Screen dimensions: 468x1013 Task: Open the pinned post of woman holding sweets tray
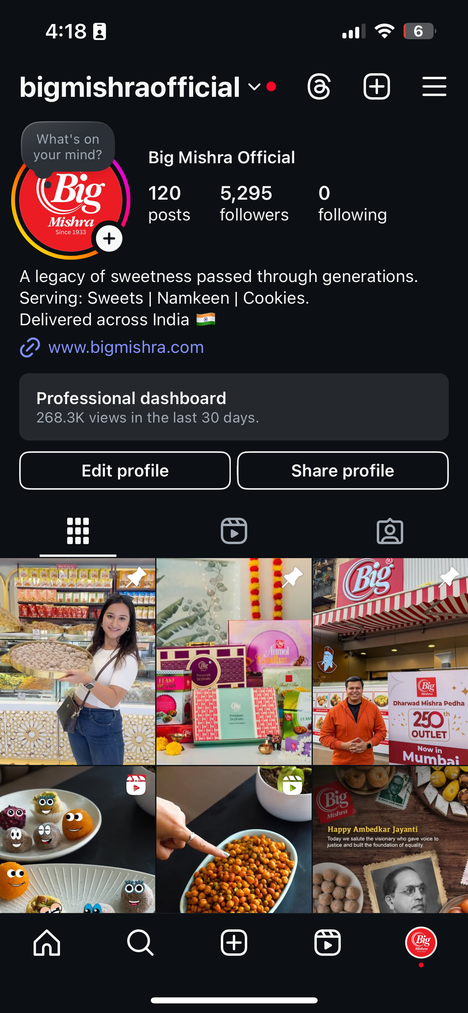(78, 662)
